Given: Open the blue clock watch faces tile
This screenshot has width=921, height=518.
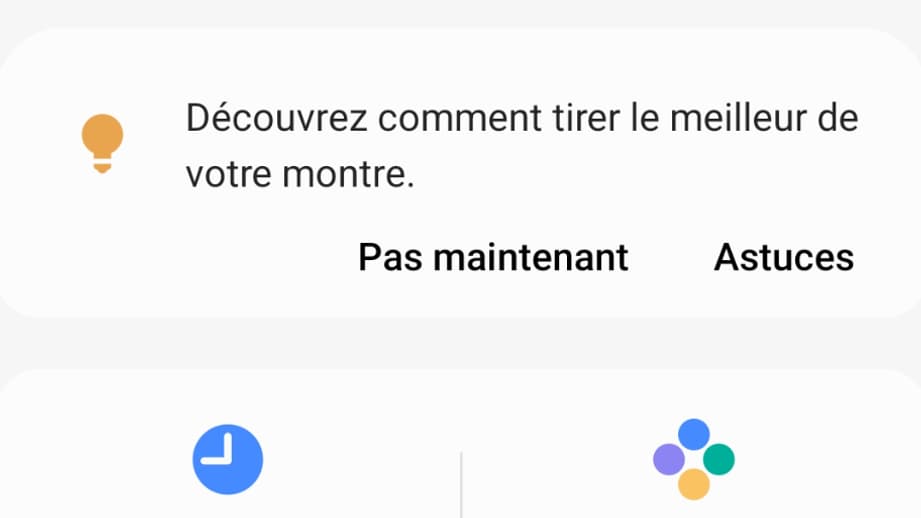Looking at the screenshot, I should point(228,460).
